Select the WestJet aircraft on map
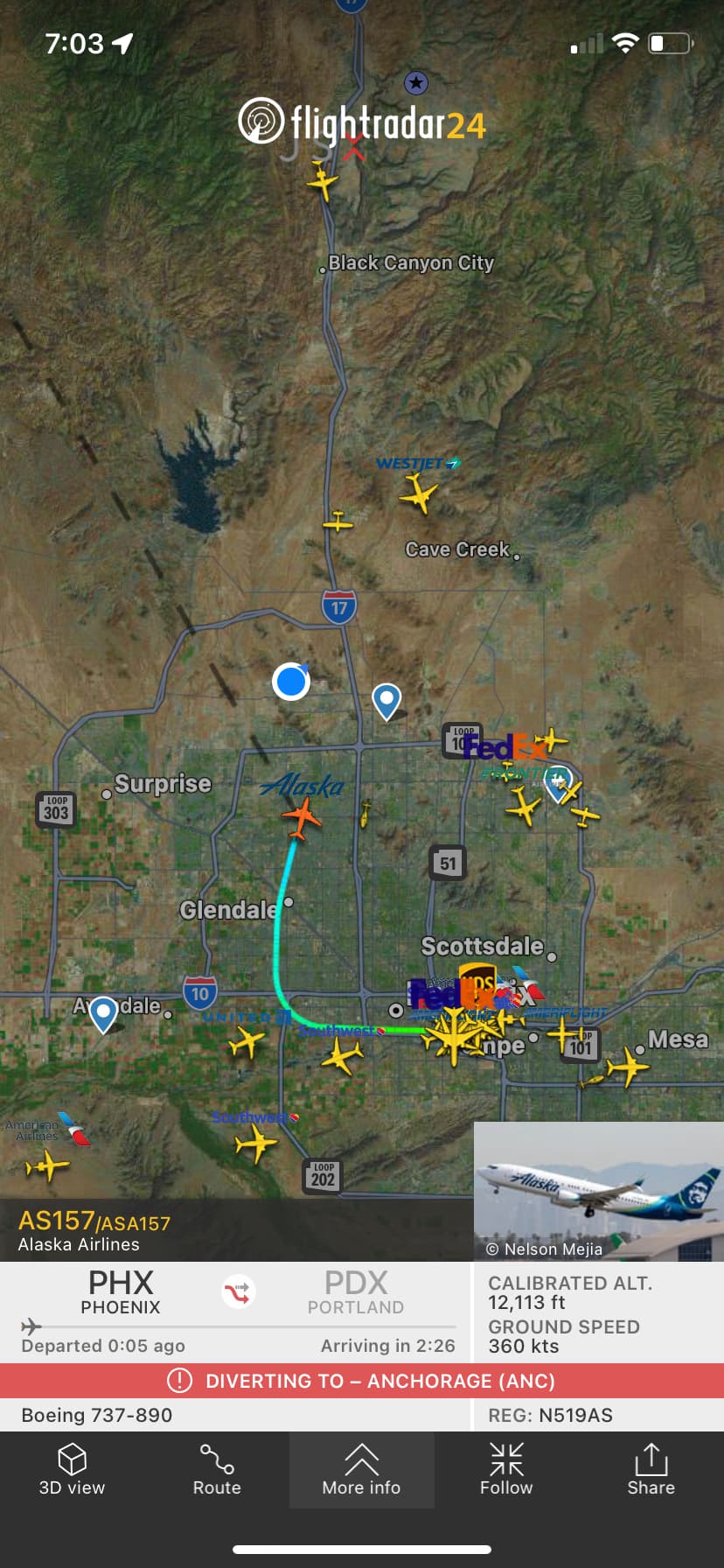The image size is (724, 1568). point(419,494)
